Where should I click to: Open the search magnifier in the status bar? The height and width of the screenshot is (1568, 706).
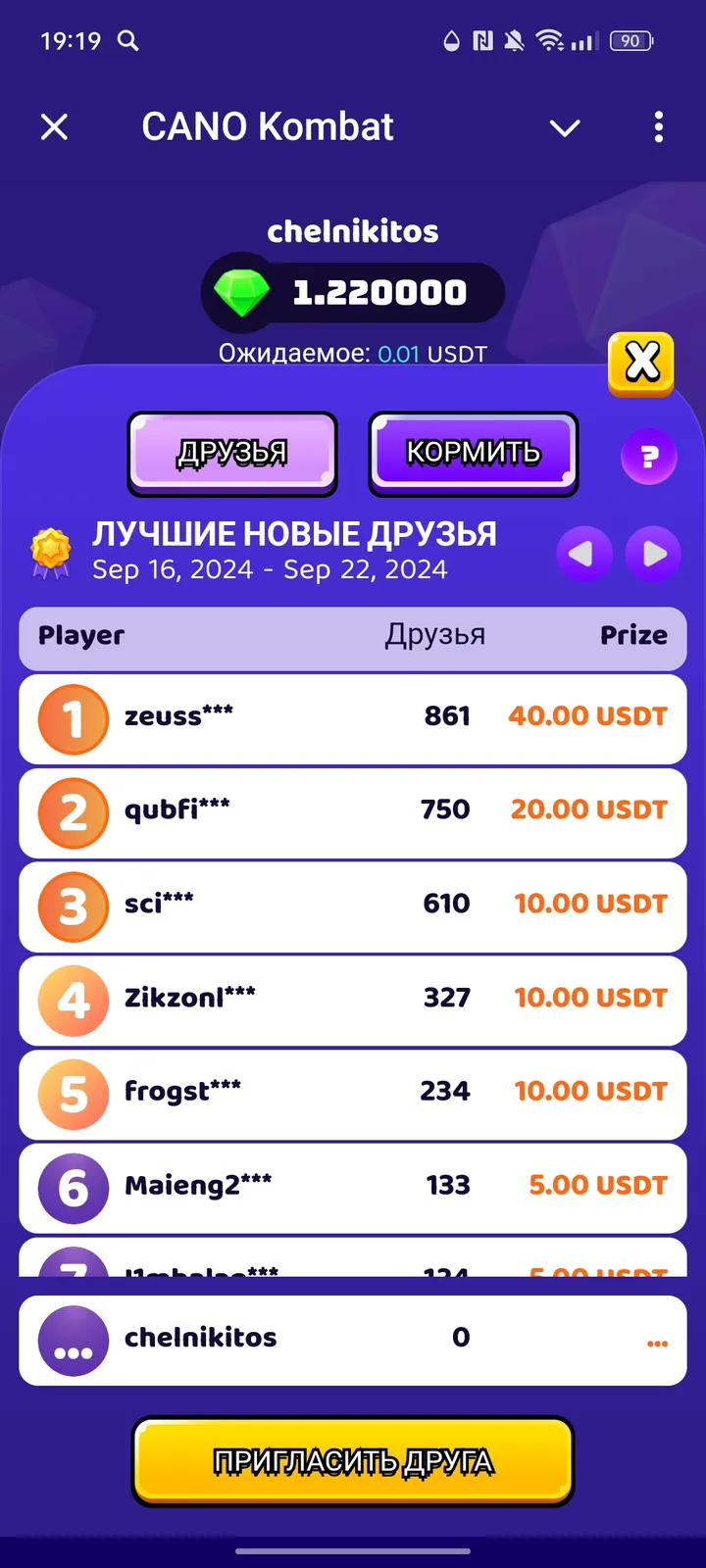pyautogui.click(x=128, y=41)
